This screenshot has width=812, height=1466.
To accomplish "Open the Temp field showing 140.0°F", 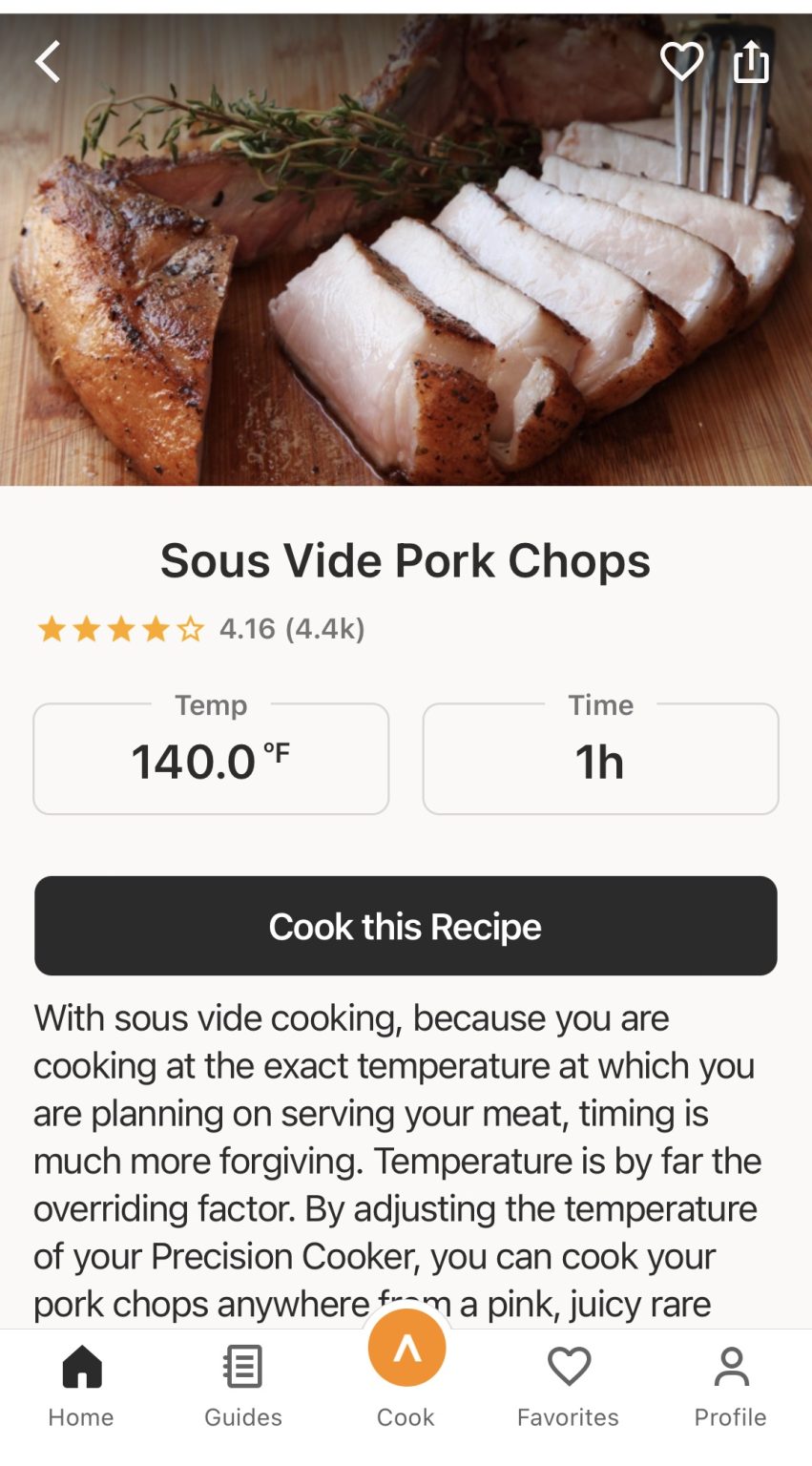I will click(210, 758).
